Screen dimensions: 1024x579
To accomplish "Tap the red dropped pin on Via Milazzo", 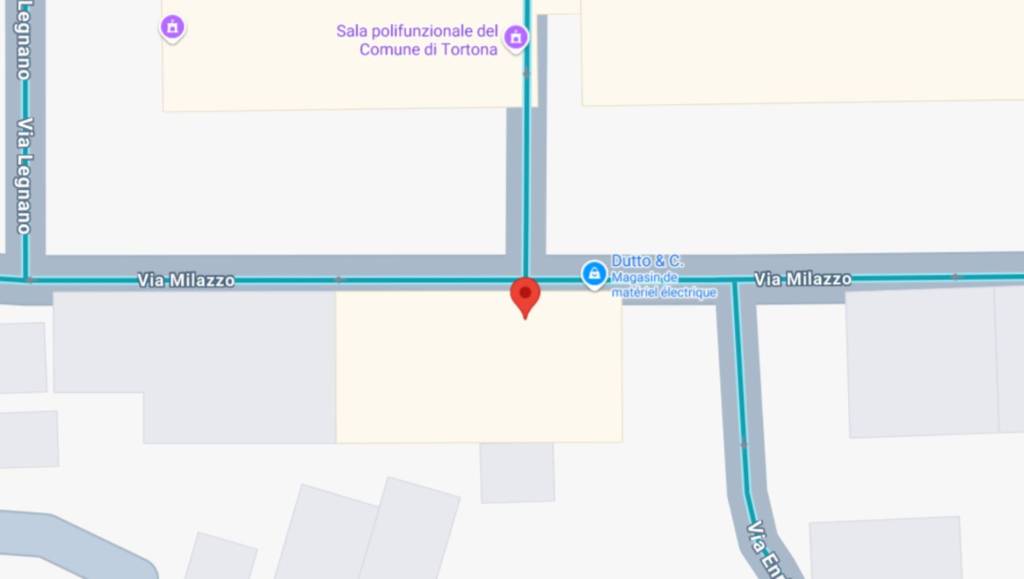I will pos(525,296).
